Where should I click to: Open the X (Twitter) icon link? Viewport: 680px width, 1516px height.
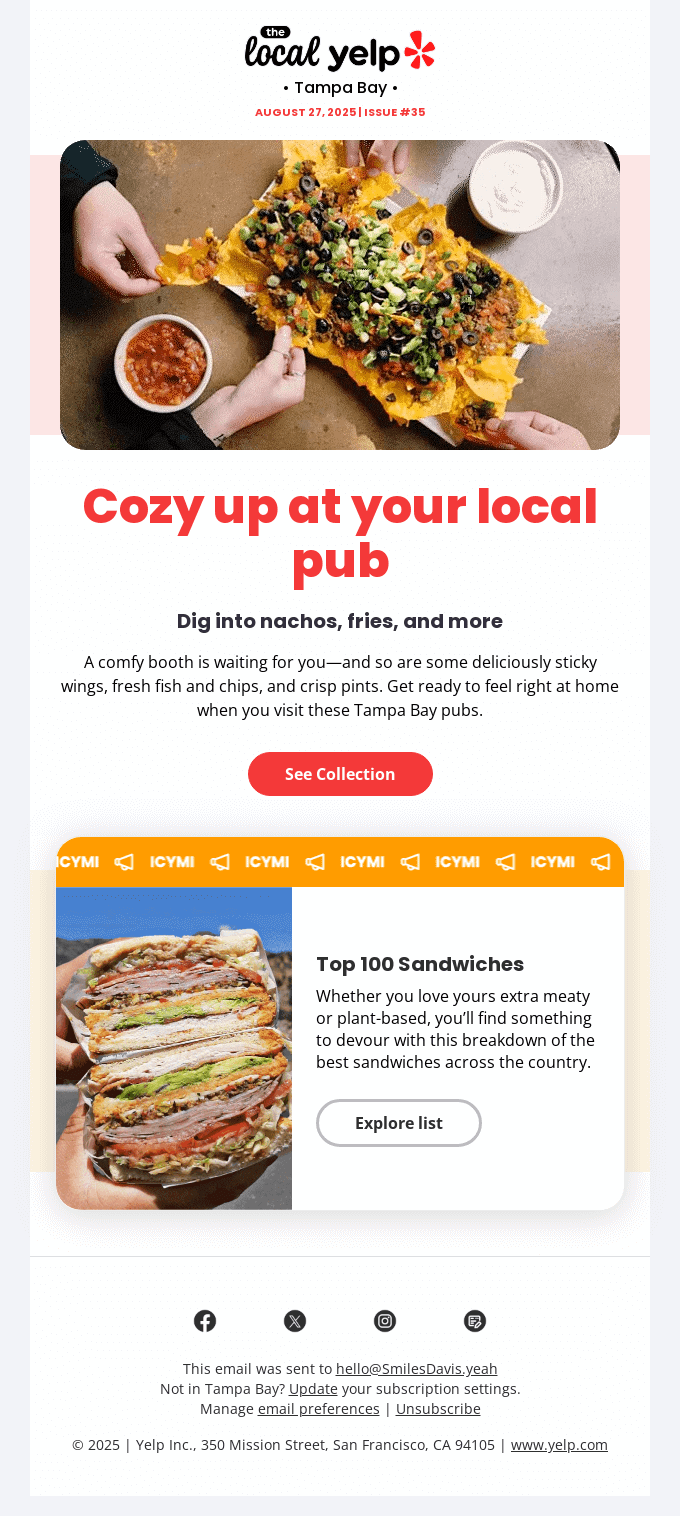tap(295, 1321)
